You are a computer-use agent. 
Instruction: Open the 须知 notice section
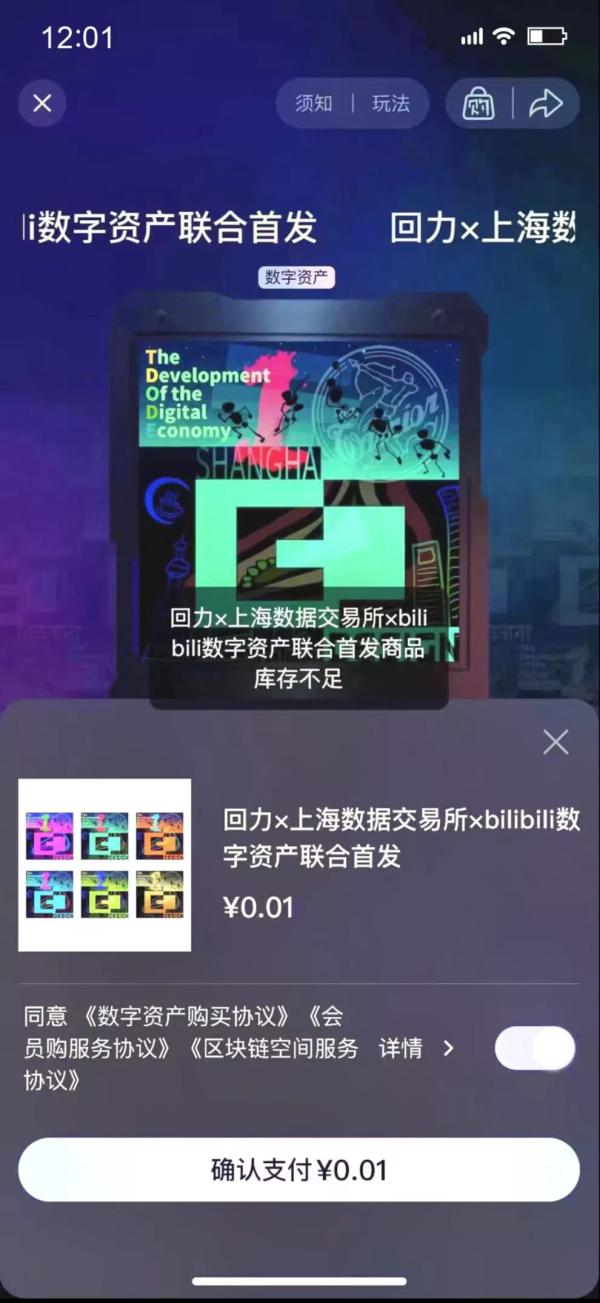[x=313, y=103]
